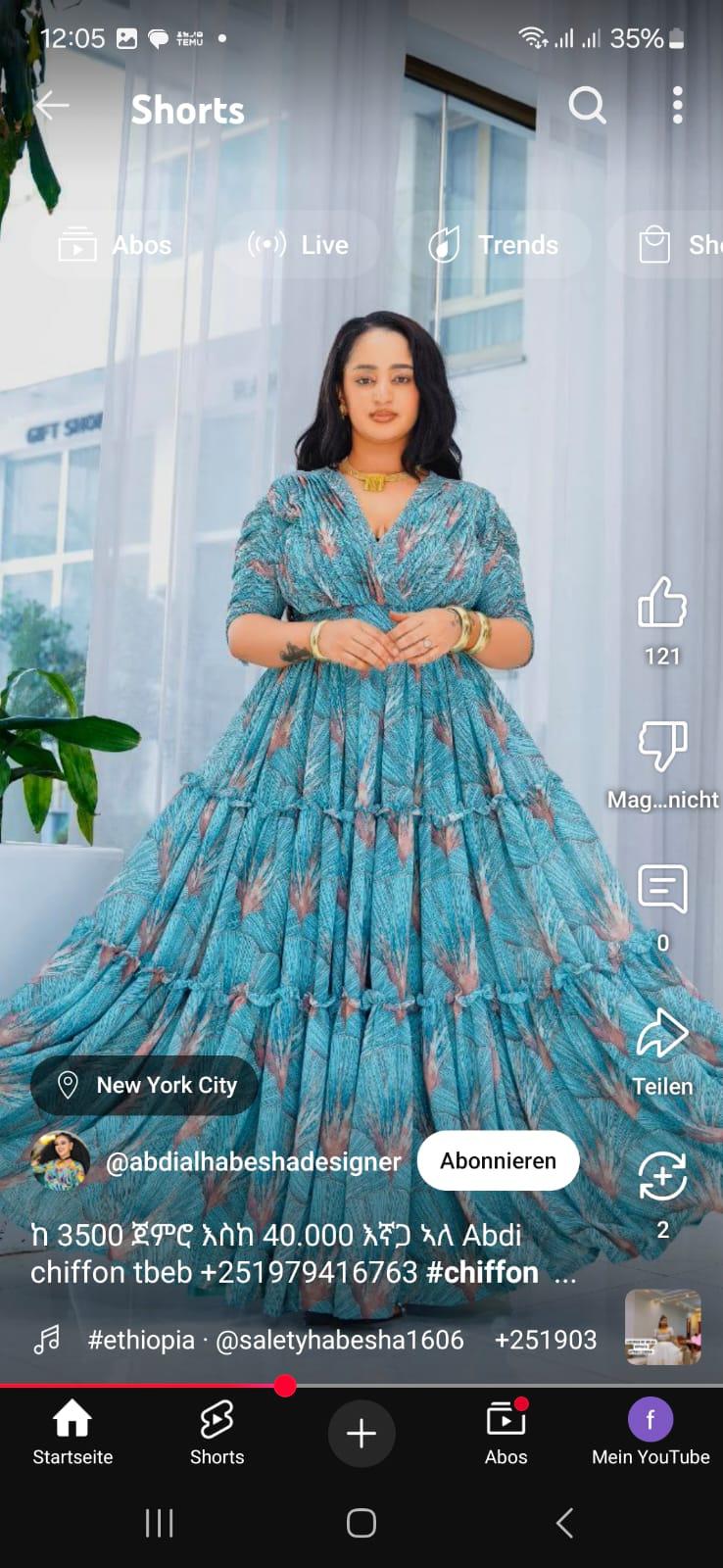Select the Trends chip
This screenshot has height=1568, width=723.
494,245
